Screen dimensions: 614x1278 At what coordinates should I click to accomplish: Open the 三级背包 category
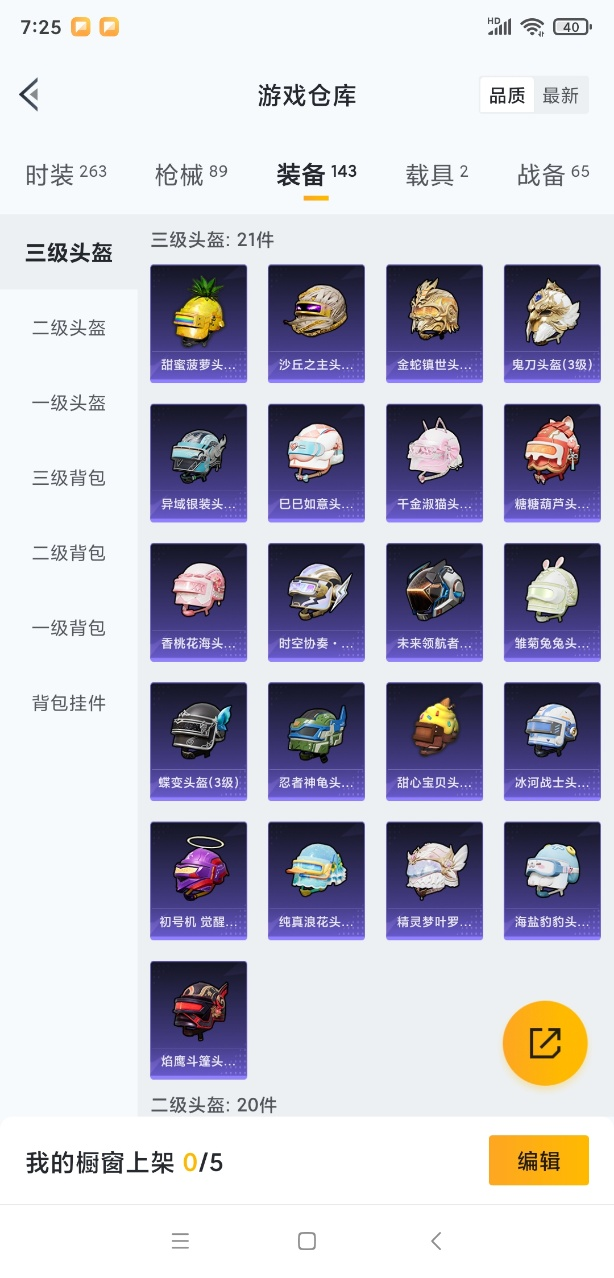69,478
